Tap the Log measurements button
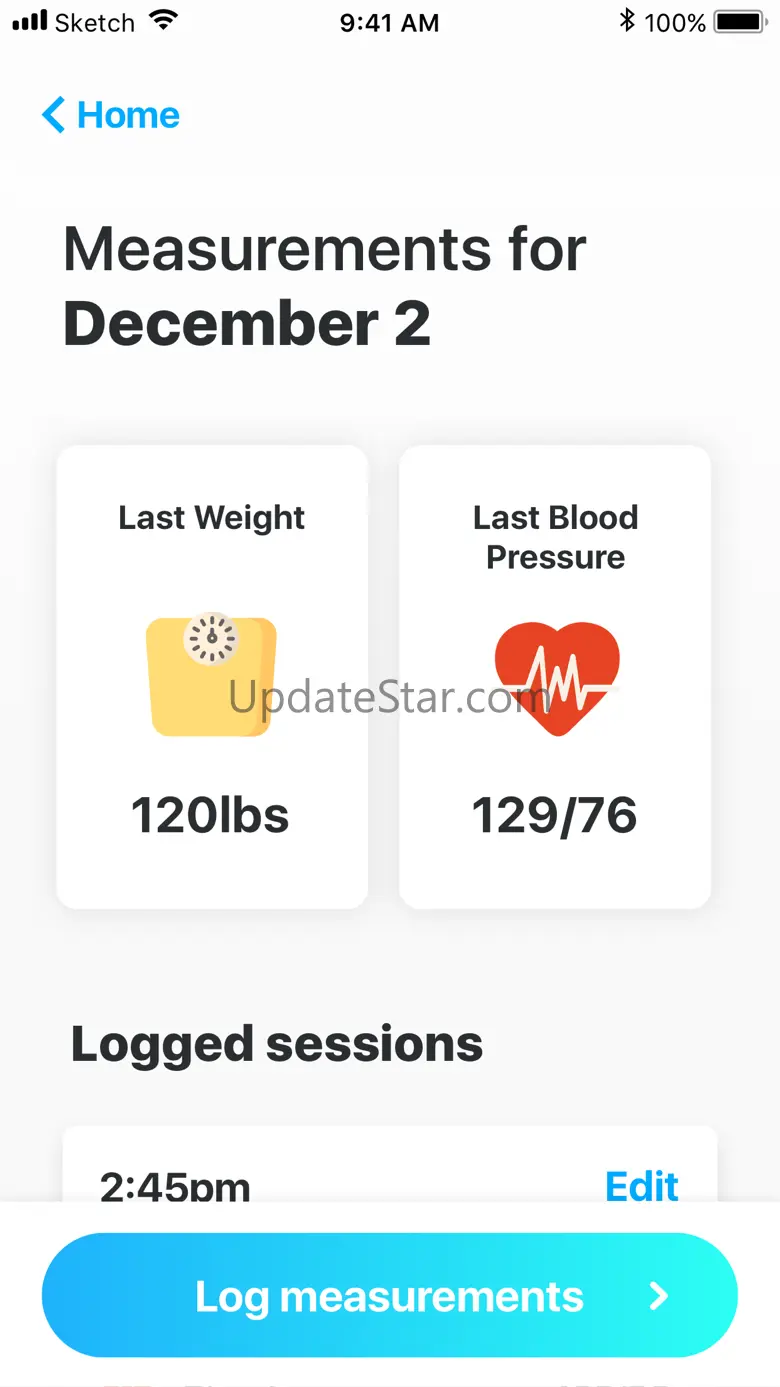Screen dimensions: 780x1387 click(x=390, y=1296)
